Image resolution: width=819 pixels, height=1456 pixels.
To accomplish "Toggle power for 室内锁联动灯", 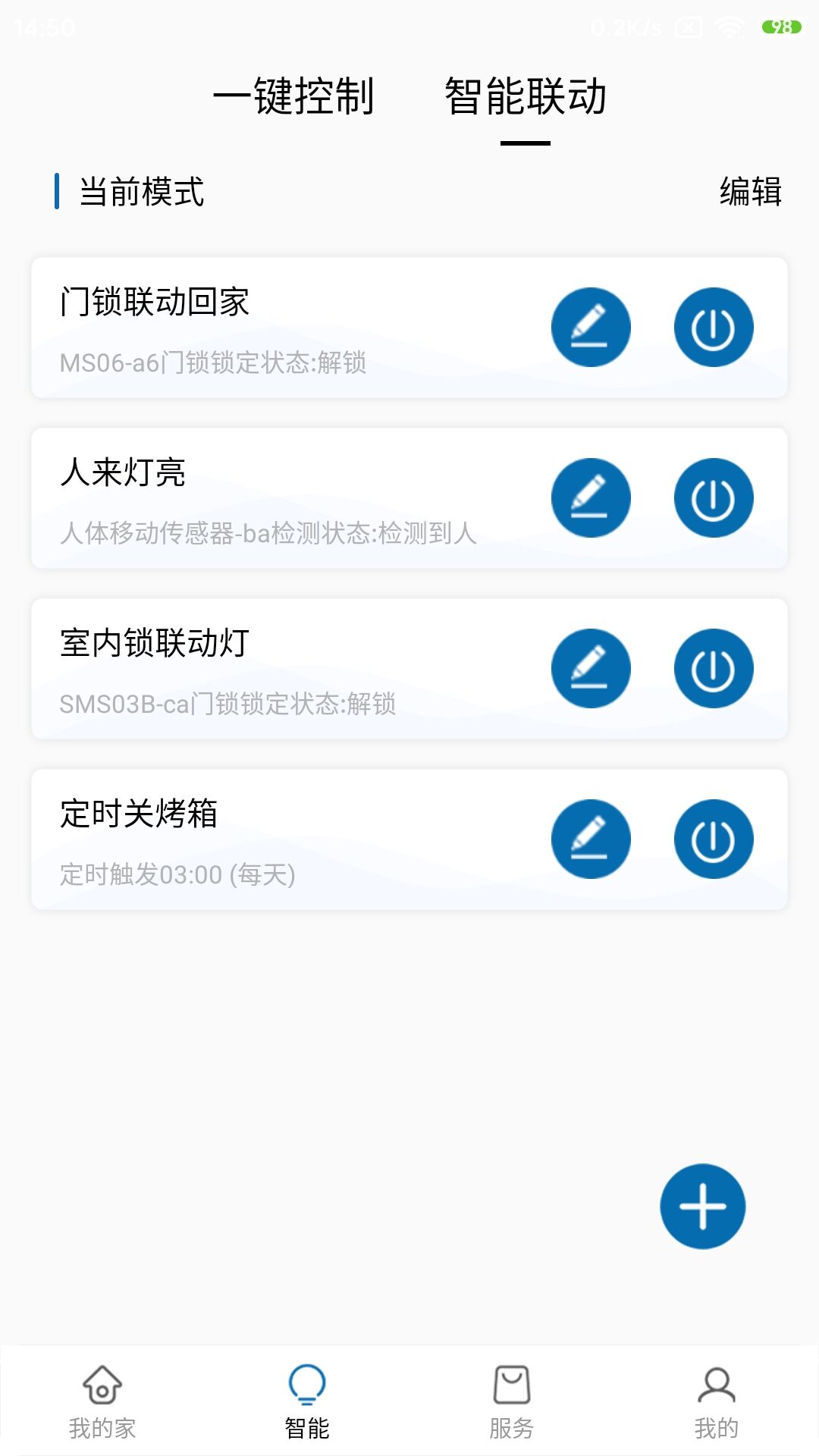I will point(713,669).
